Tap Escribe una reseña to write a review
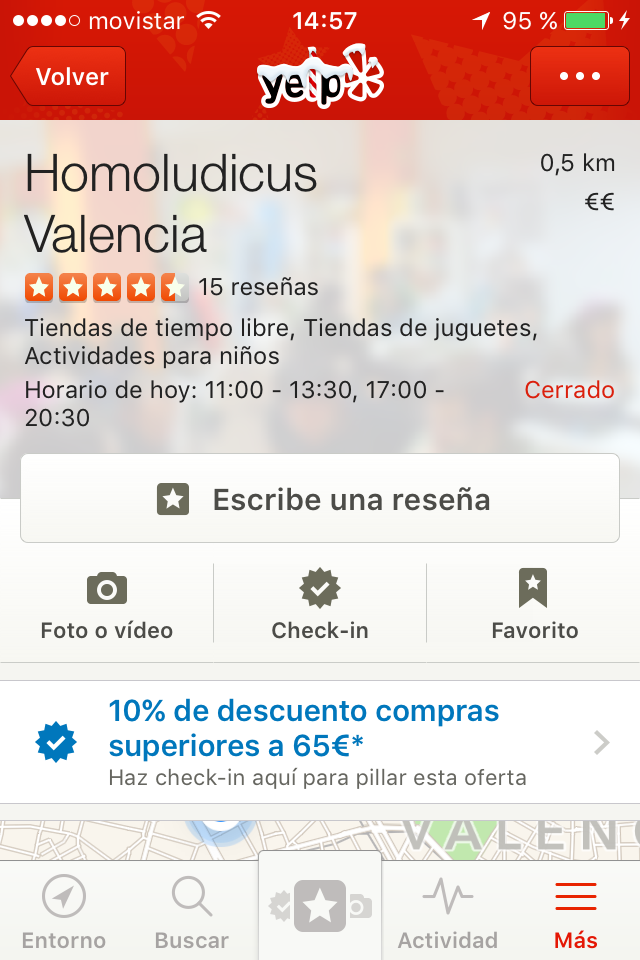Image resolution: width=640 pixels, height=960 pixels. click(x=320, y=499)
